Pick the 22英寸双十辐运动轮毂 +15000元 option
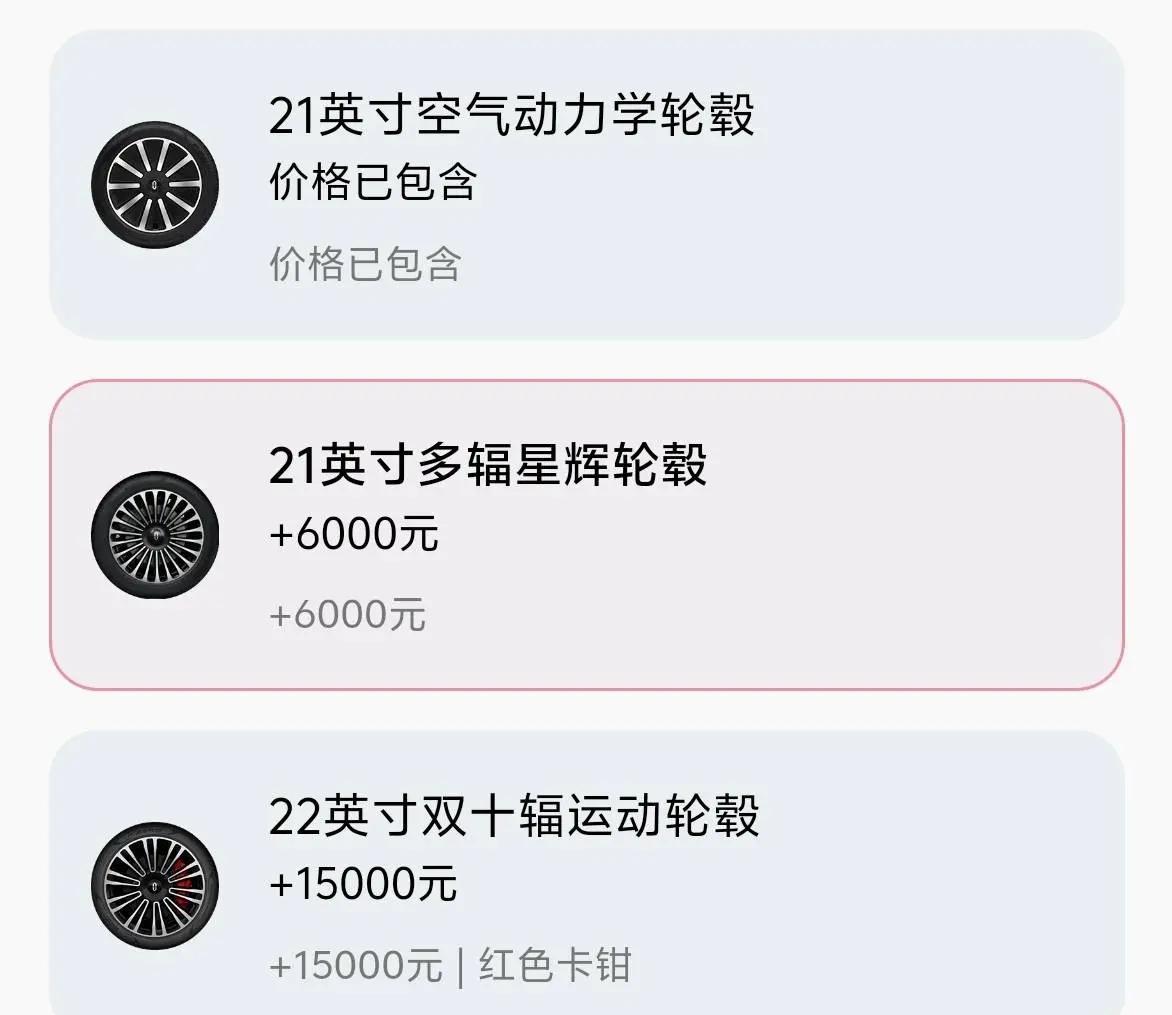This screenshot has width=1172, height=1015. [x=586, y=880]
